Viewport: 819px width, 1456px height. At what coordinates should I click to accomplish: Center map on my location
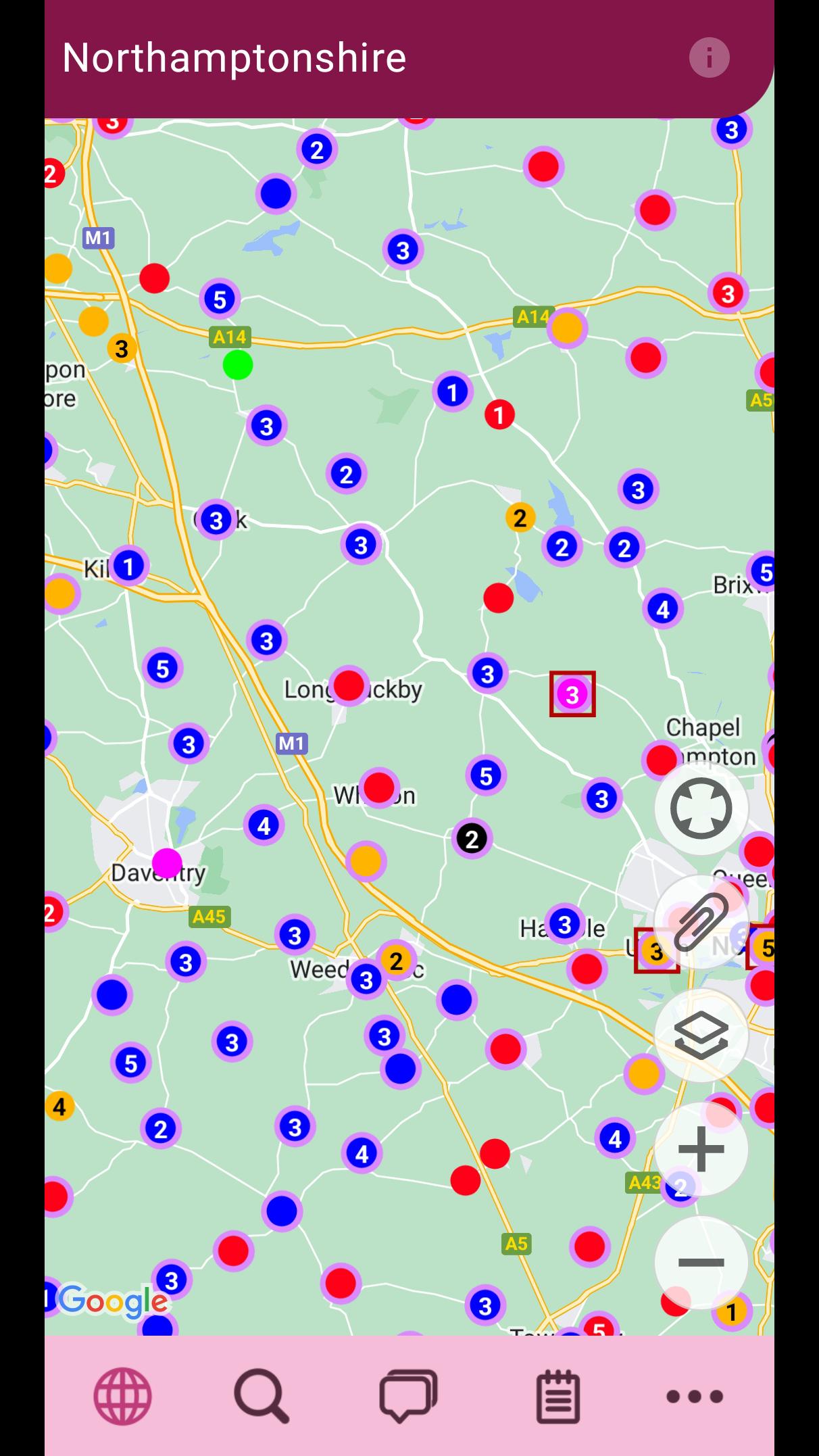(701, 808)
